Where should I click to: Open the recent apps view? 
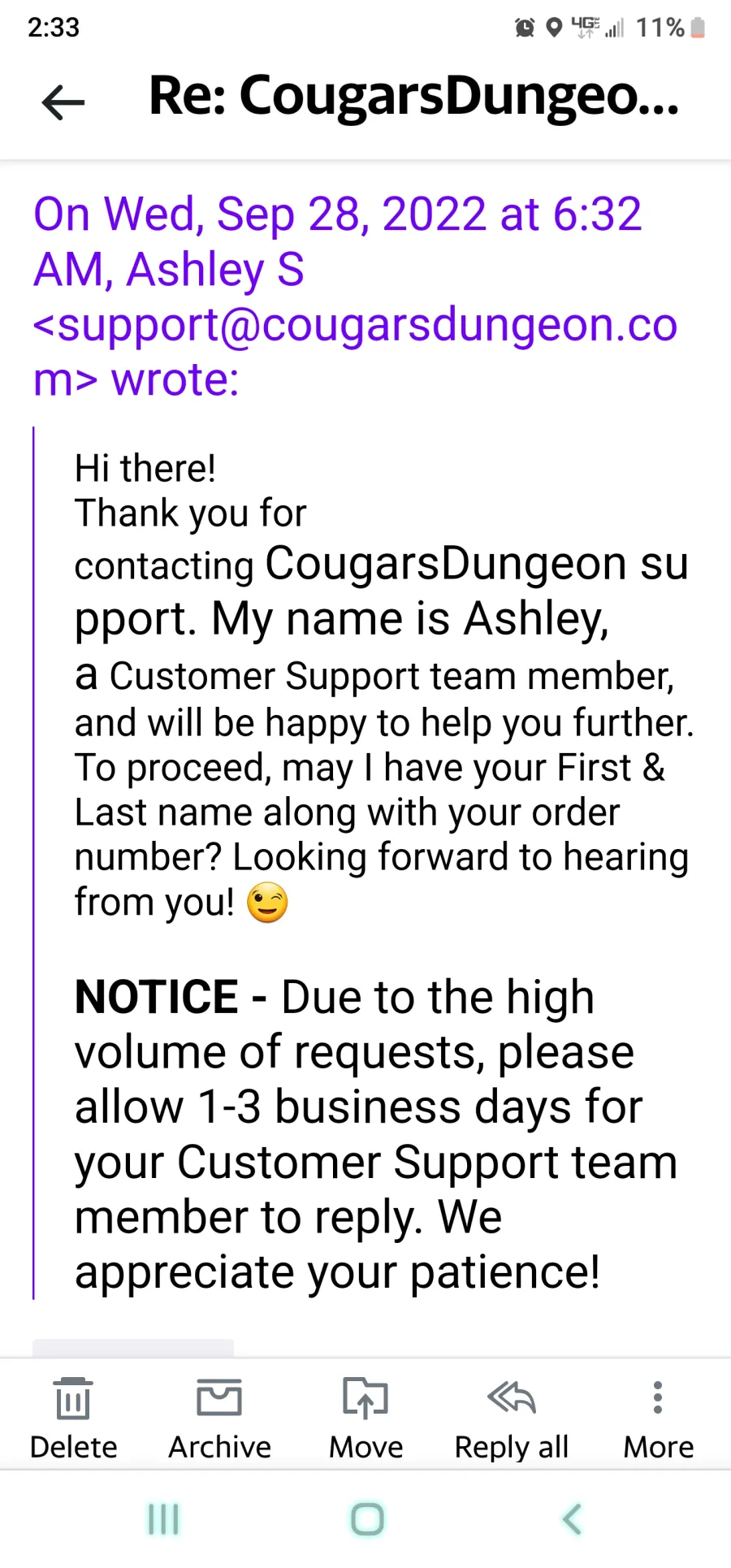pyautogui.click(x=163, y=1518)
